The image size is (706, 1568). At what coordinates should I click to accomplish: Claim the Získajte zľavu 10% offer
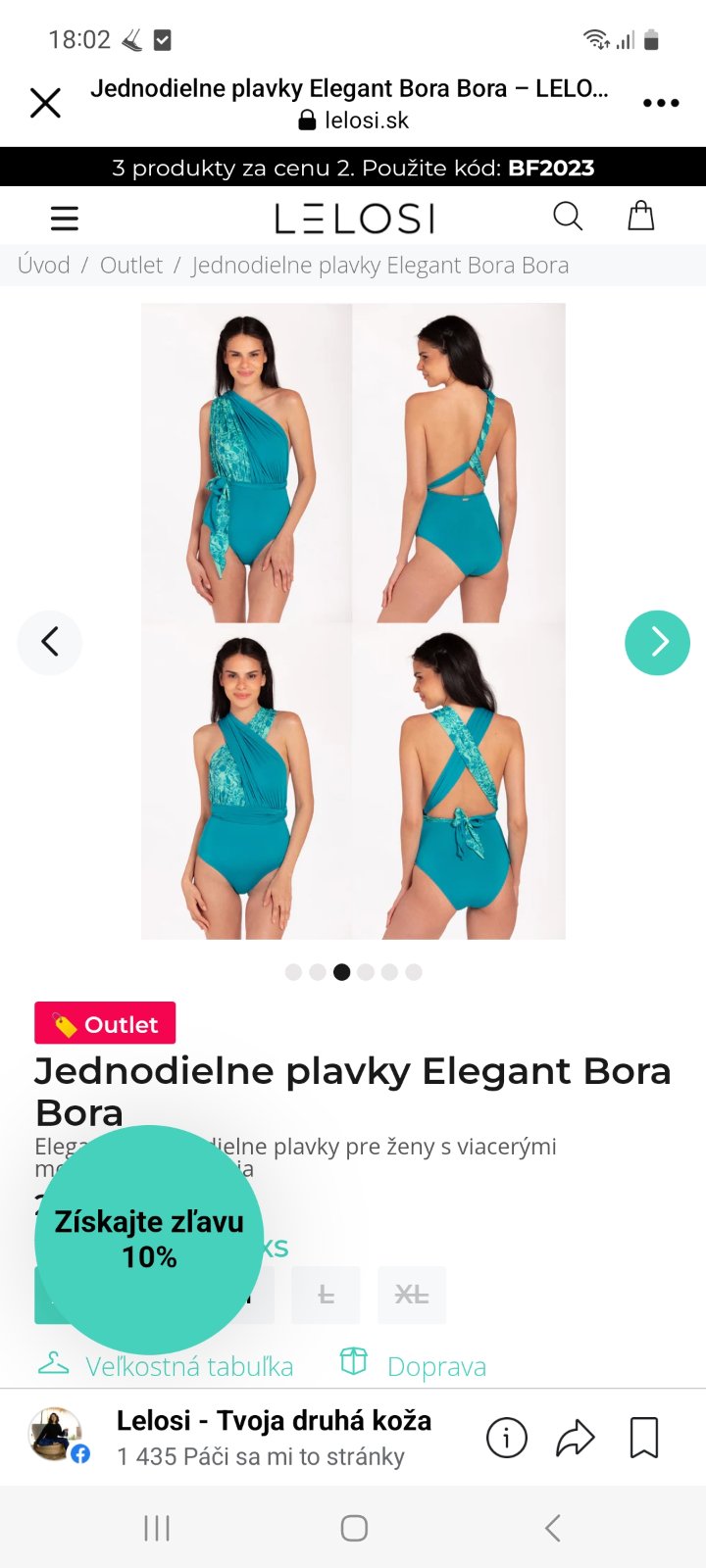pos(149,1239)
